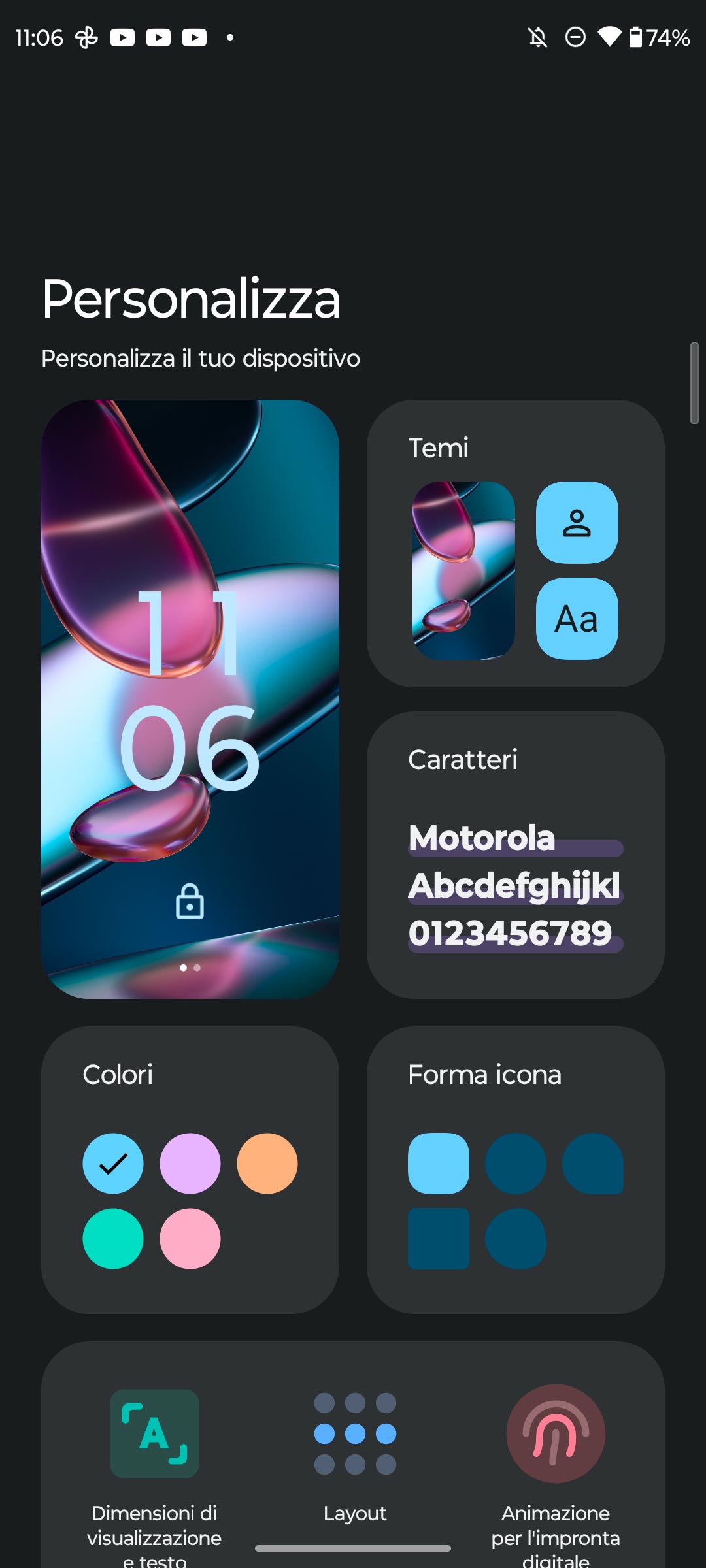Choose the circle icon shape
706x1568 pixels.
tap(515, 1164)
